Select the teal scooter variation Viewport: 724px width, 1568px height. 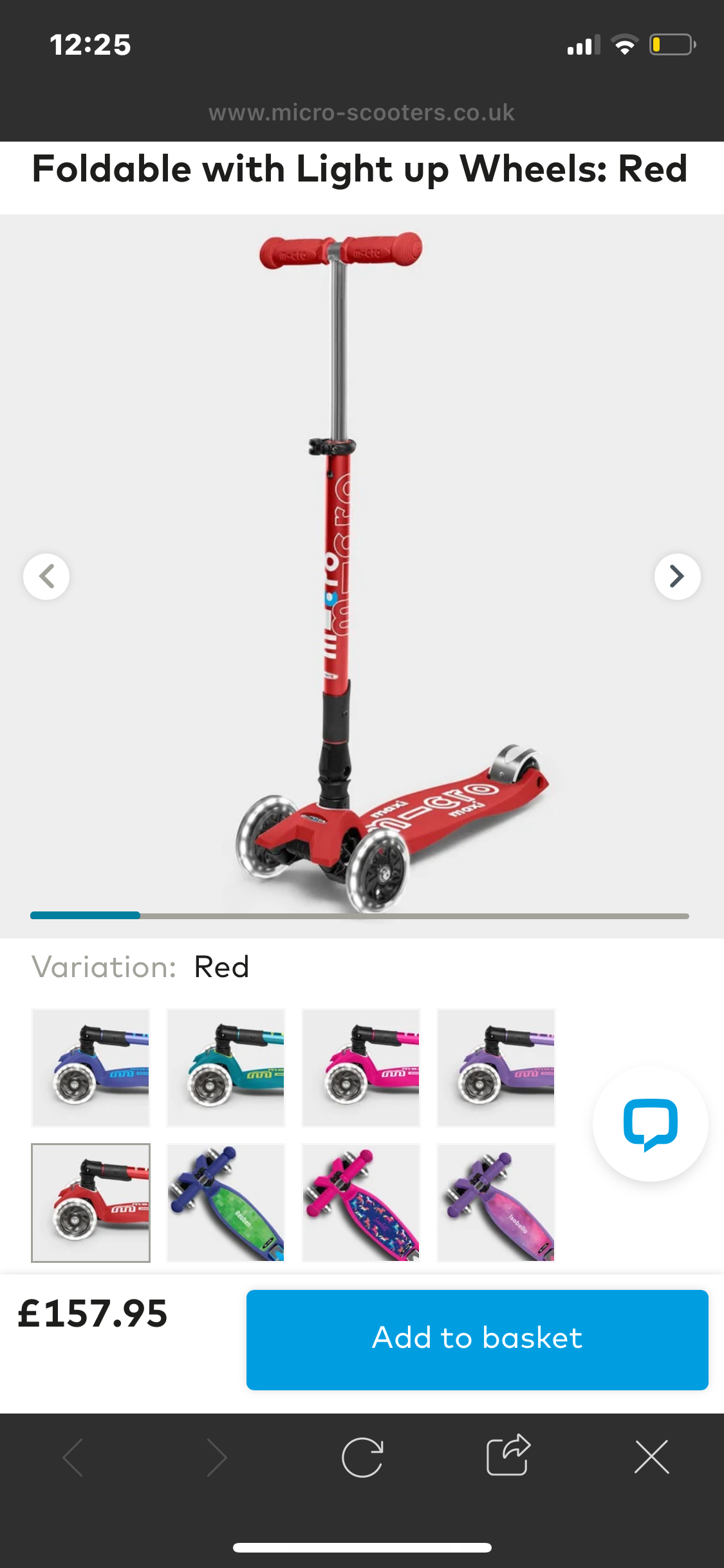[226, 1067]
